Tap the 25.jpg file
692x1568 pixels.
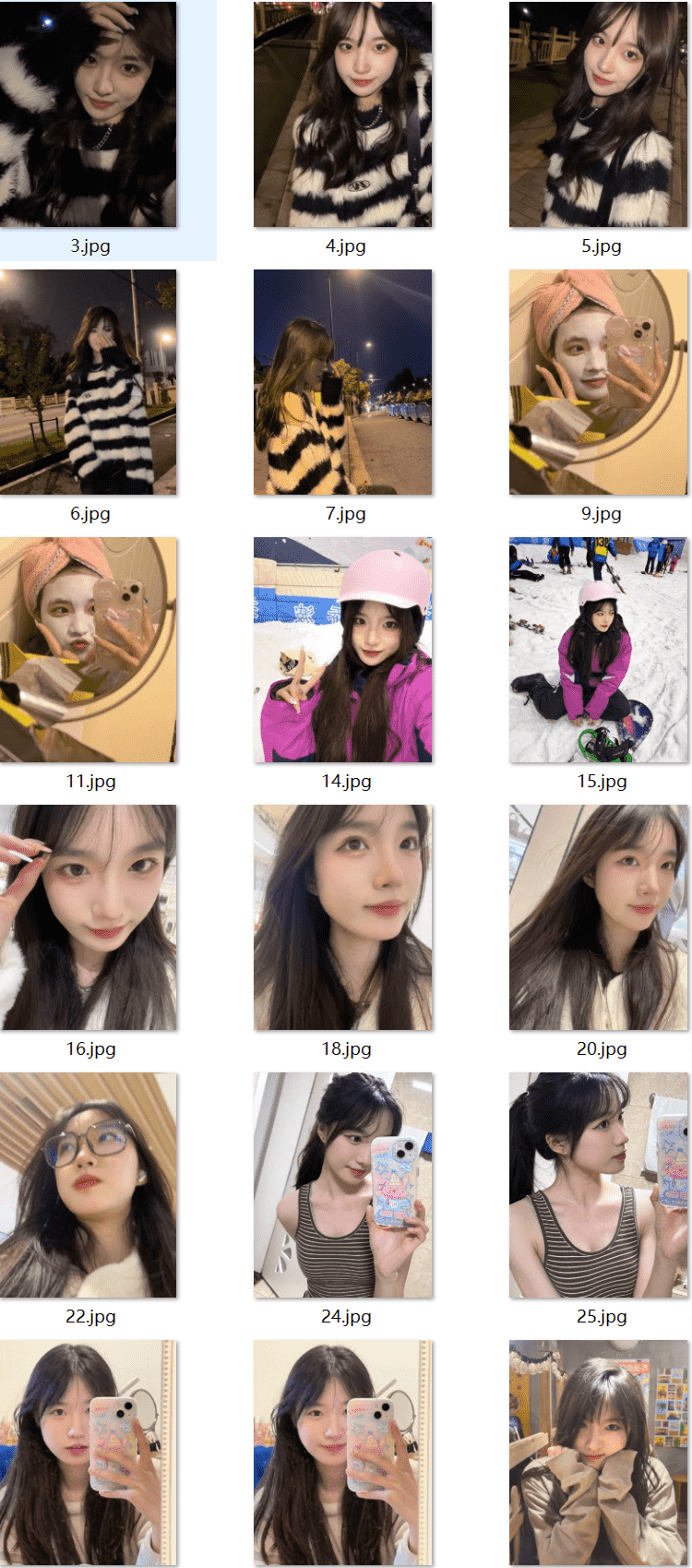[598, 1185]
